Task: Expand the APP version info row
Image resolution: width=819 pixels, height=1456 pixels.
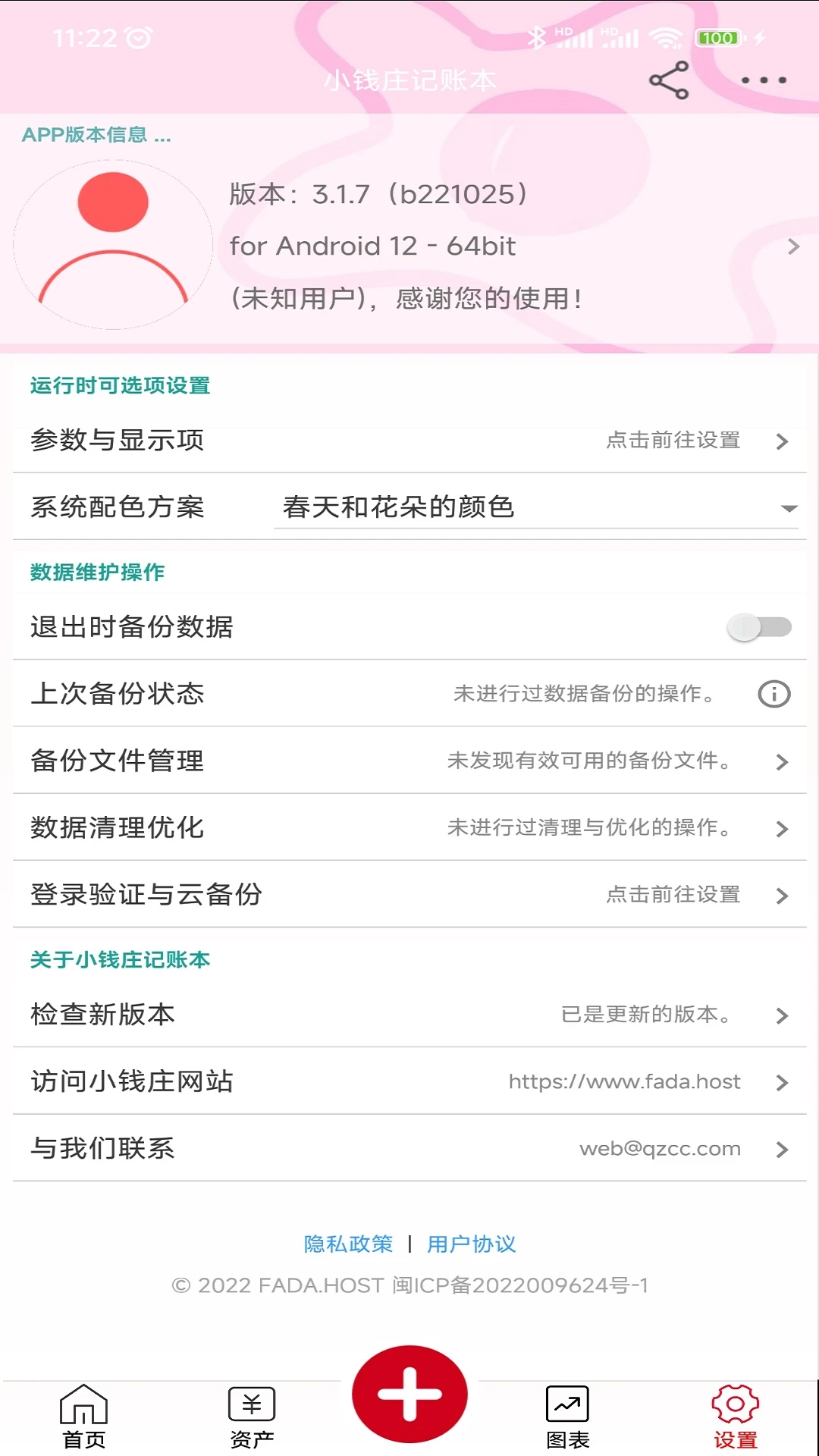Action: 792,246
